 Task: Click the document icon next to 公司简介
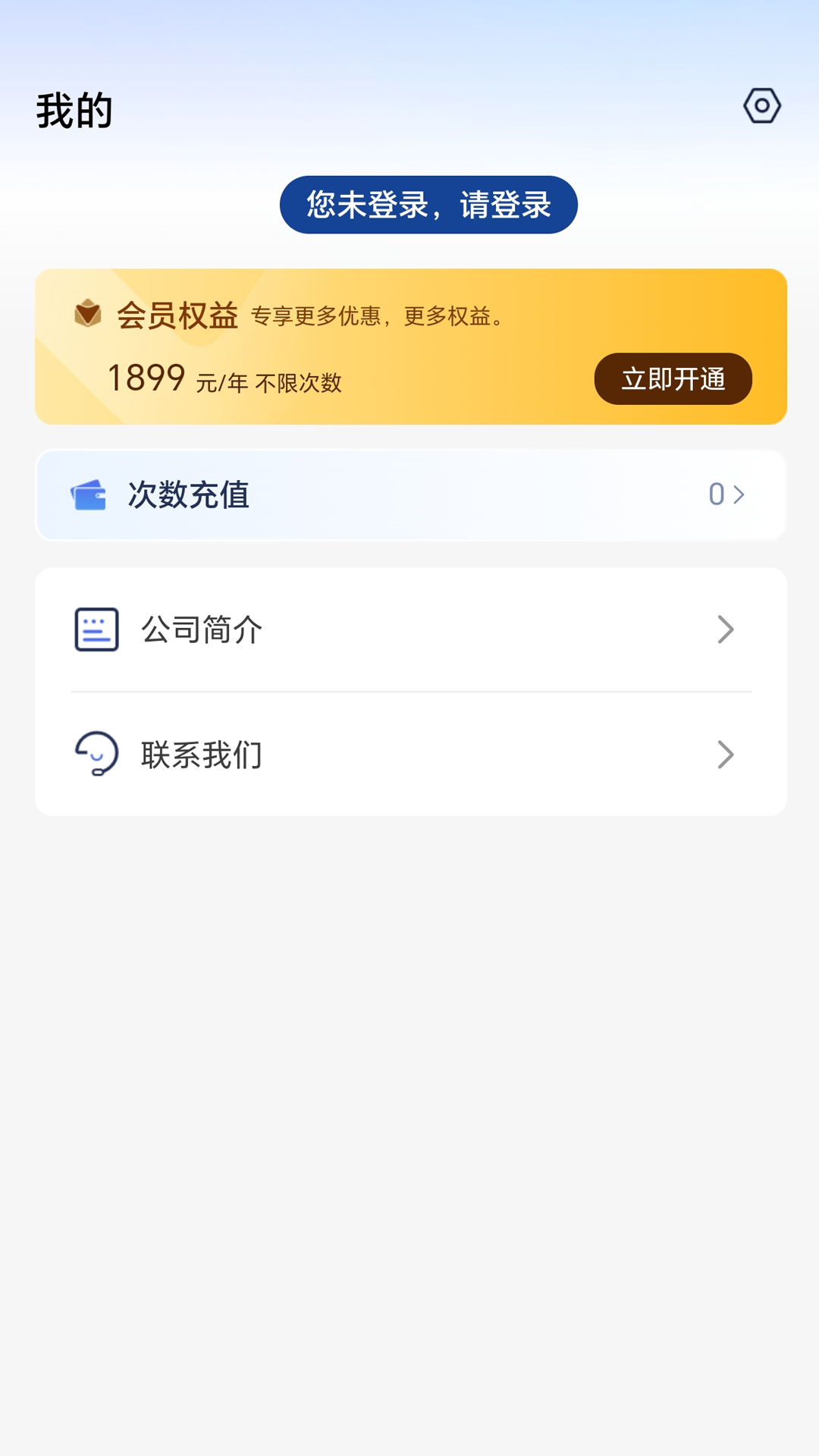[96, 628]
